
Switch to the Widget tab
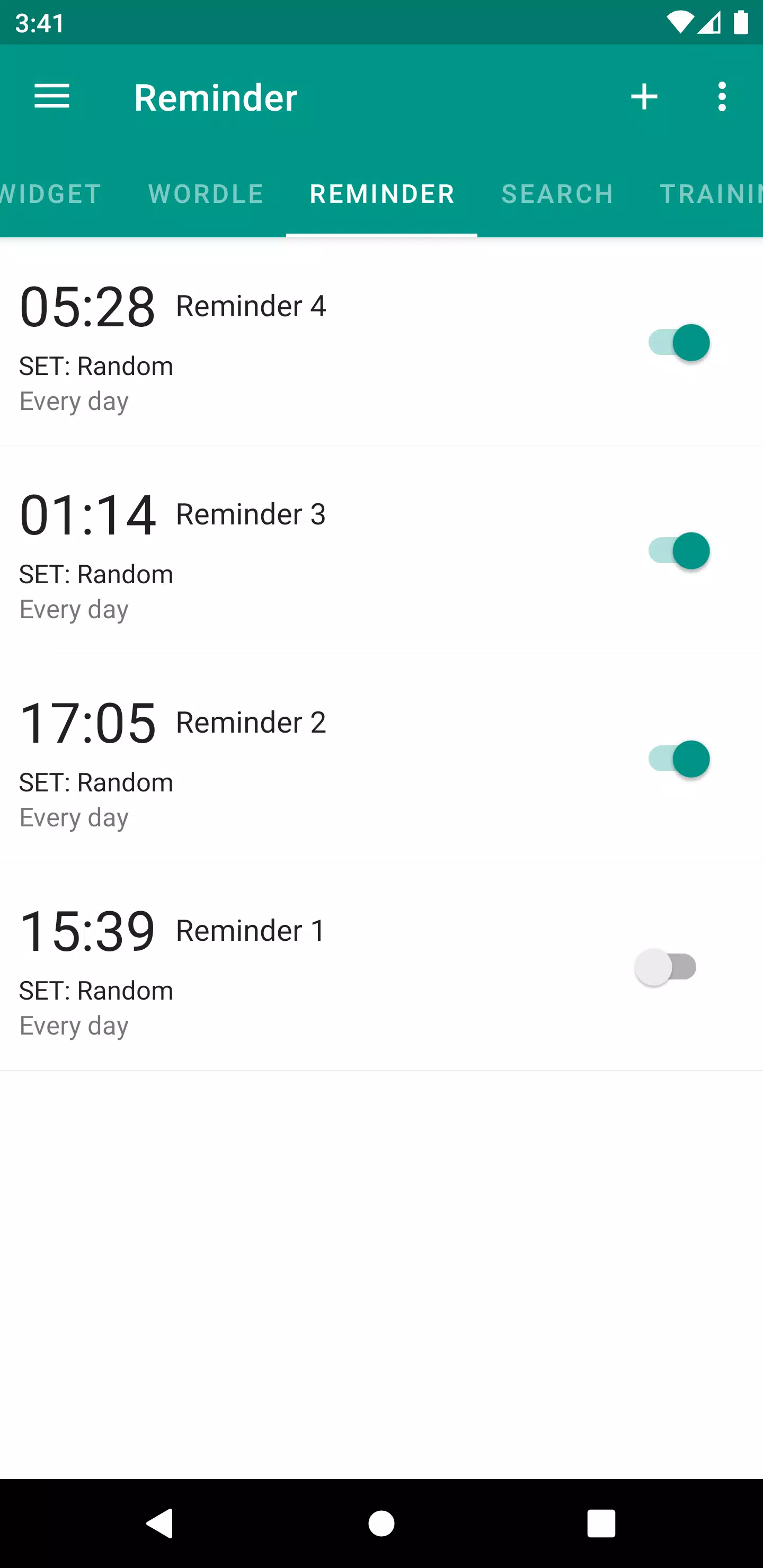[x=51, y=194]
